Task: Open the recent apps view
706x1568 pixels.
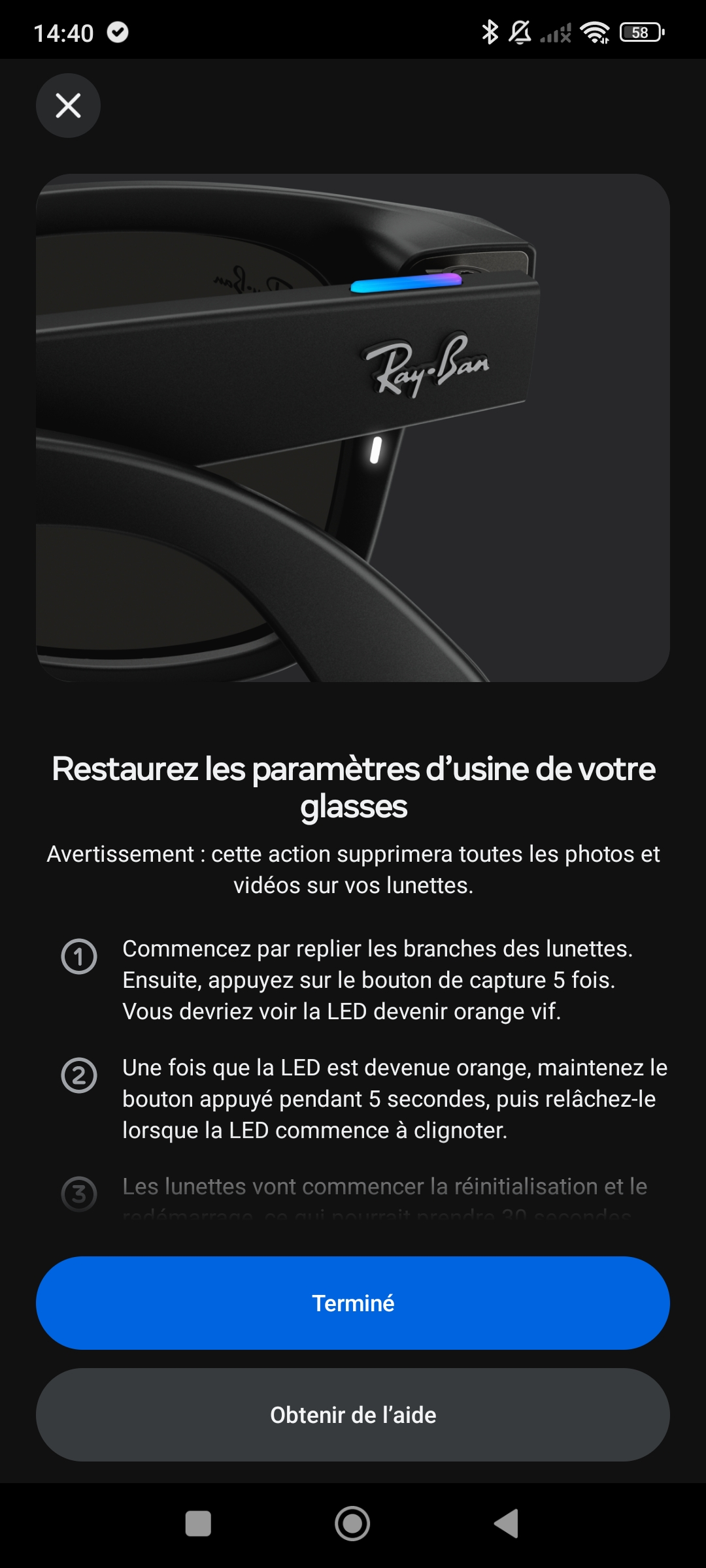Action: pos(198,1524)
